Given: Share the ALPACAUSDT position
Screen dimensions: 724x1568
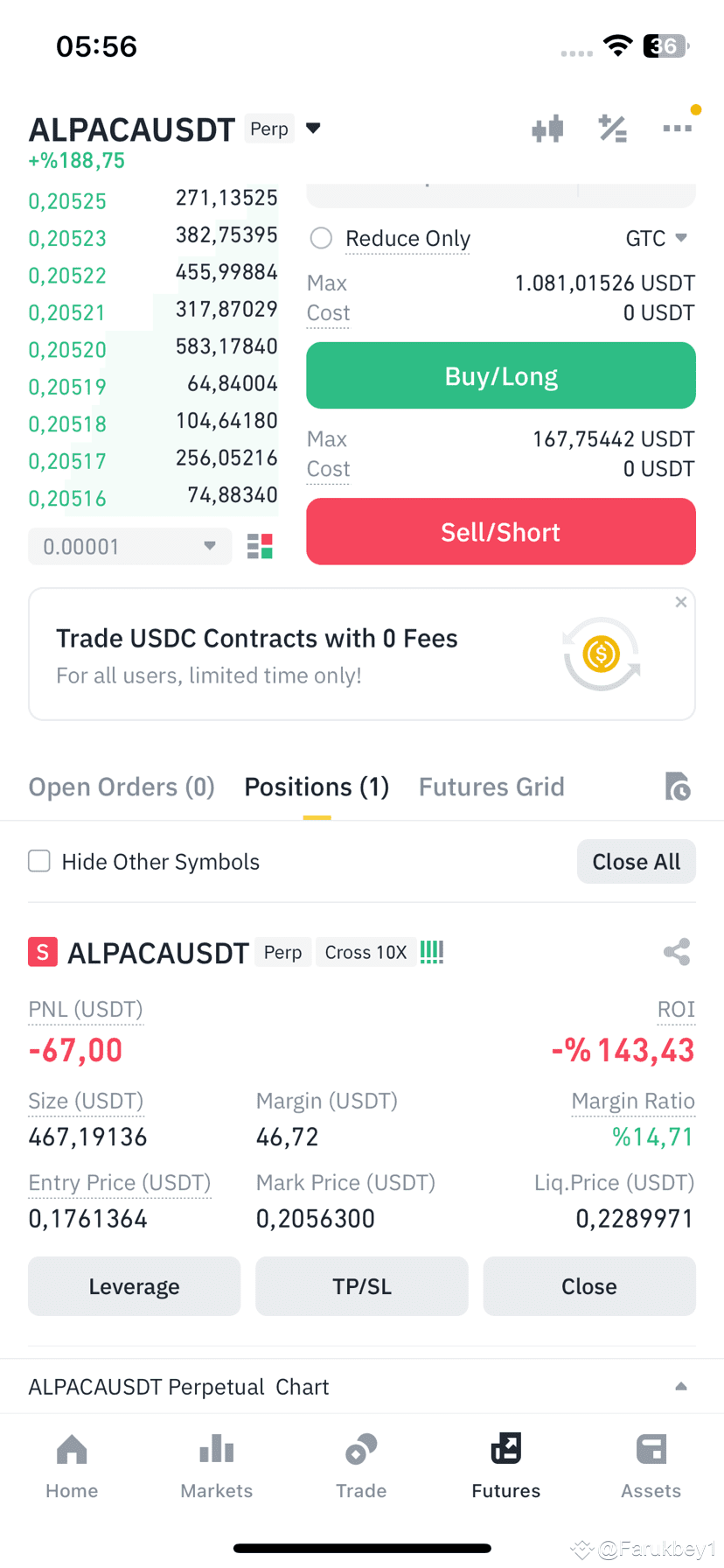Looking at the screenshot, I should (677, 952).
